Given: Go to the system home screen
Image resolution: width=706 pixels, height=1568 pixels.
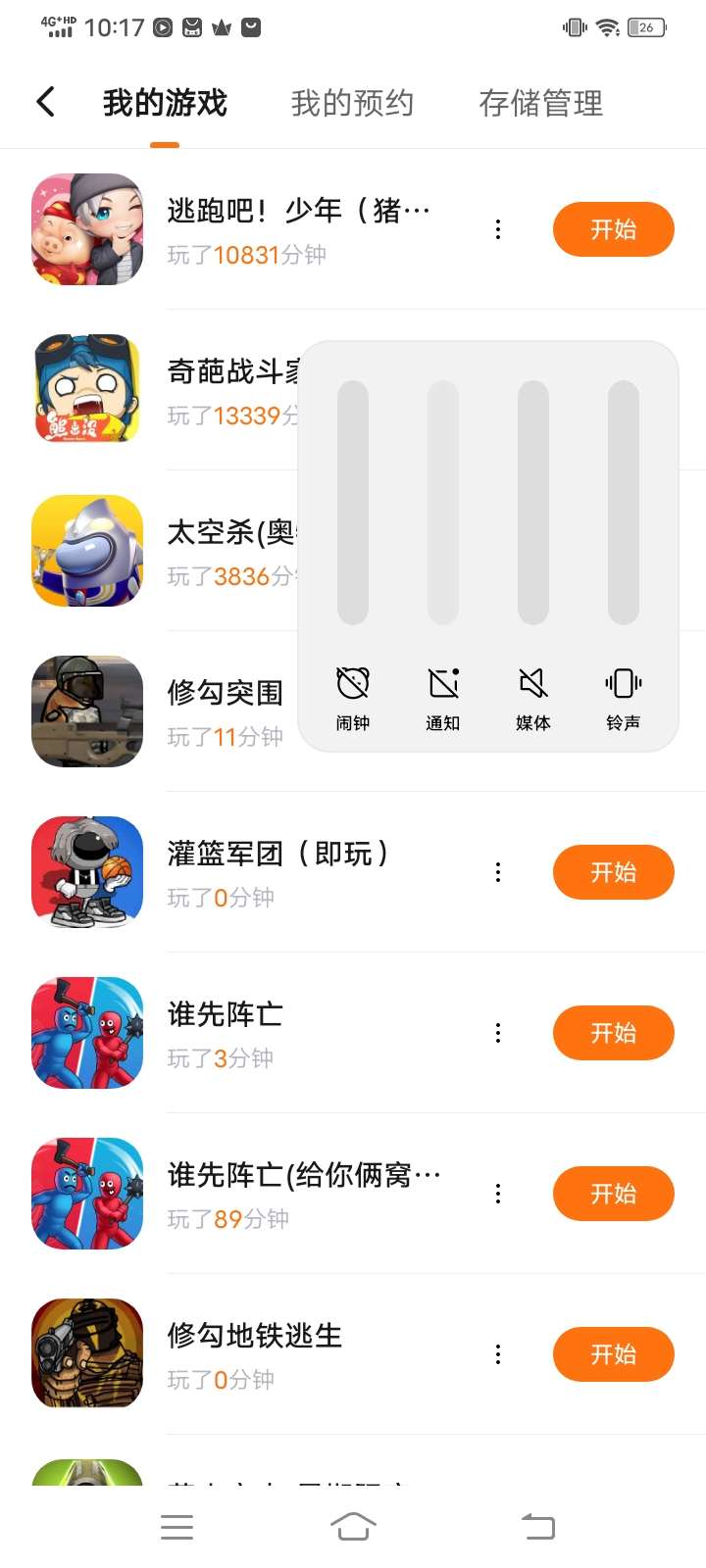Looking at the screenshot, I should point(353,1526).
